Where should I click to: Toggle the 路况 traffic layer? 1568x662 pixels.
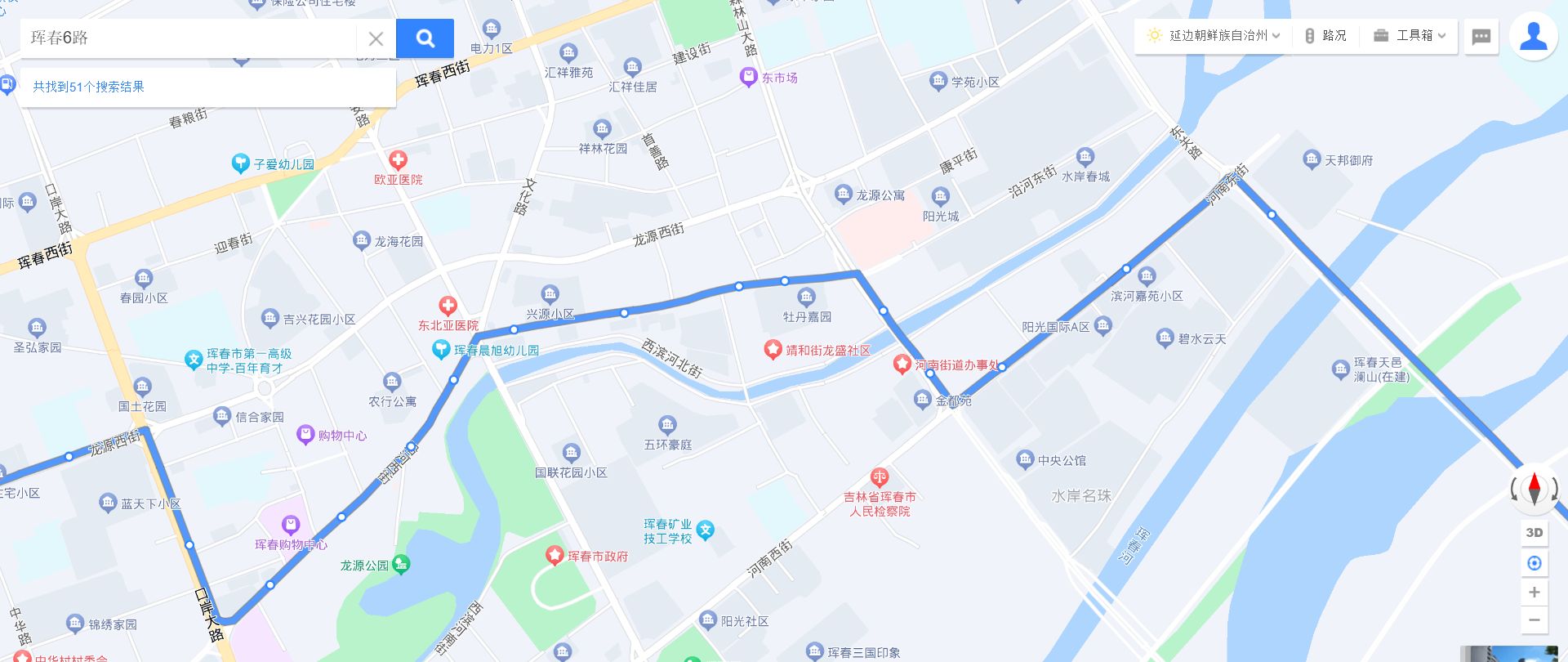(x=1325, y=36)
